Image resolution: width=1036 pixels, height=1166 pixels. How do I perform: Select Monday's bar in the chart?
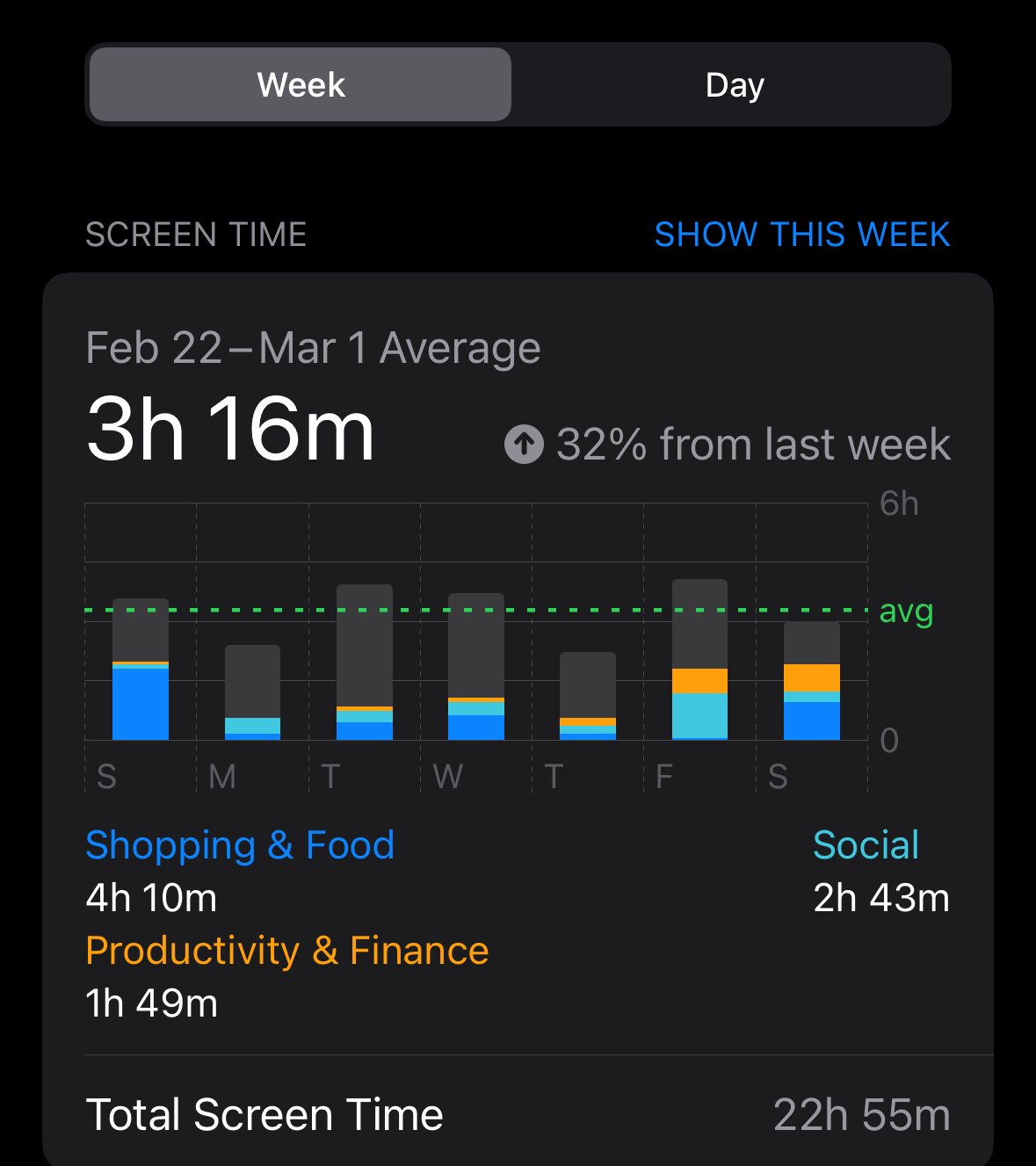click(252, 692)
